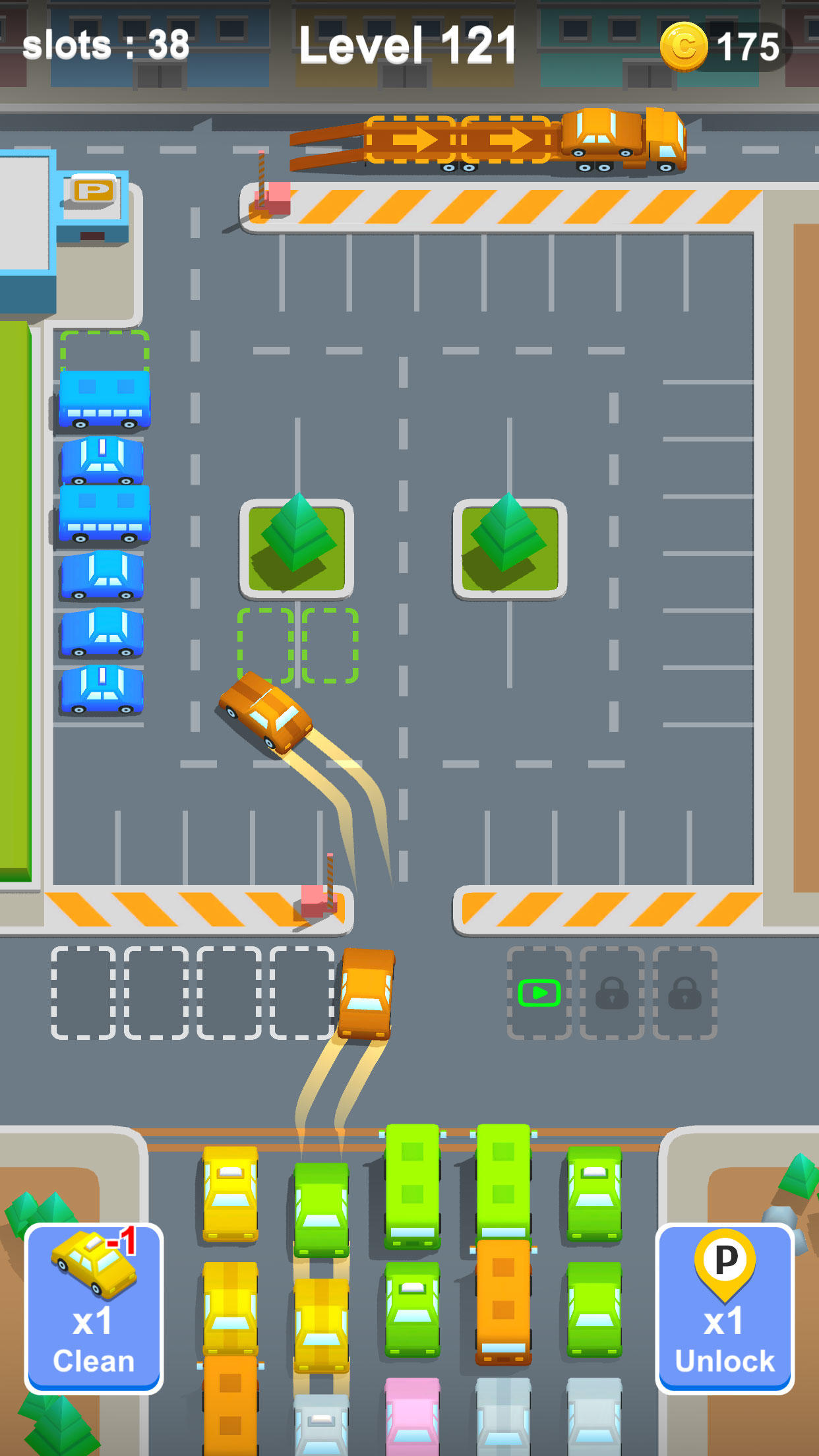Send out the front green car in second lane

pyautogui.click(x=321, y=1210)
